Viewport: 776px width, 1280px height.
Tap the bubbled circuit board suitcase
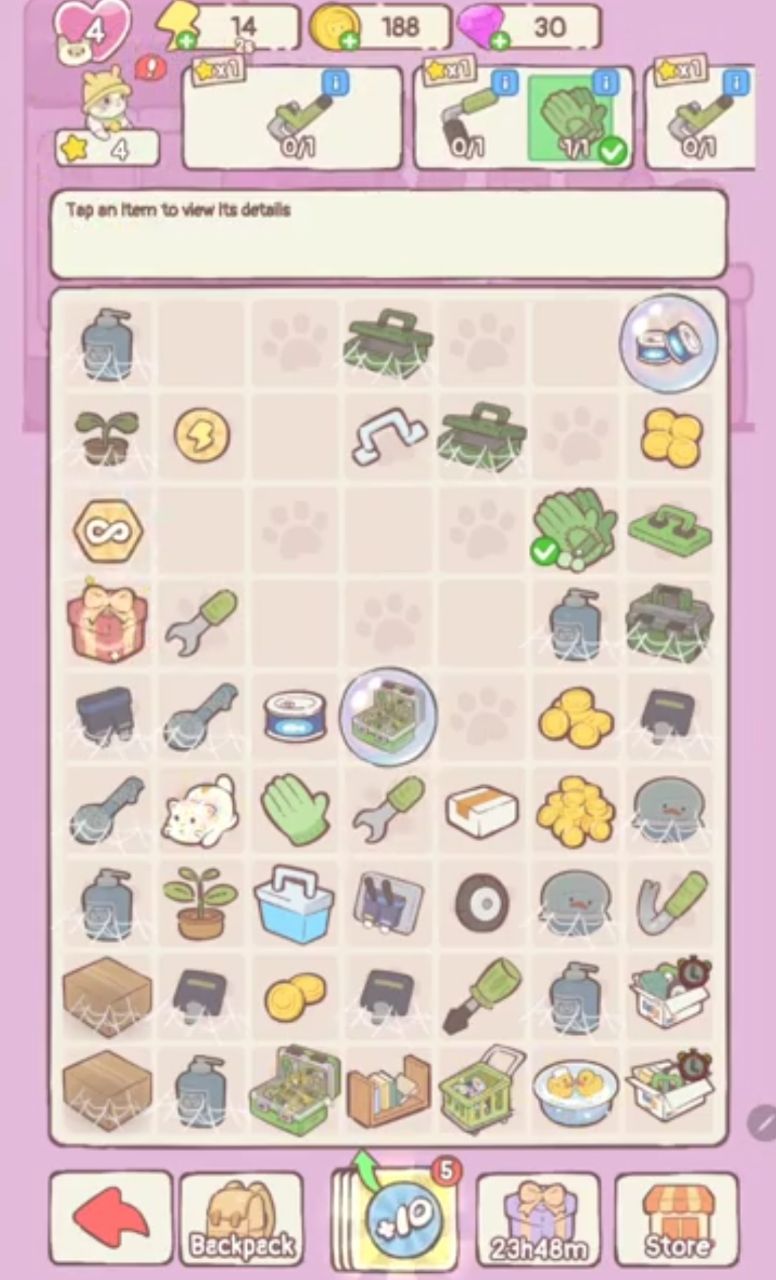(x=388, y=715)
